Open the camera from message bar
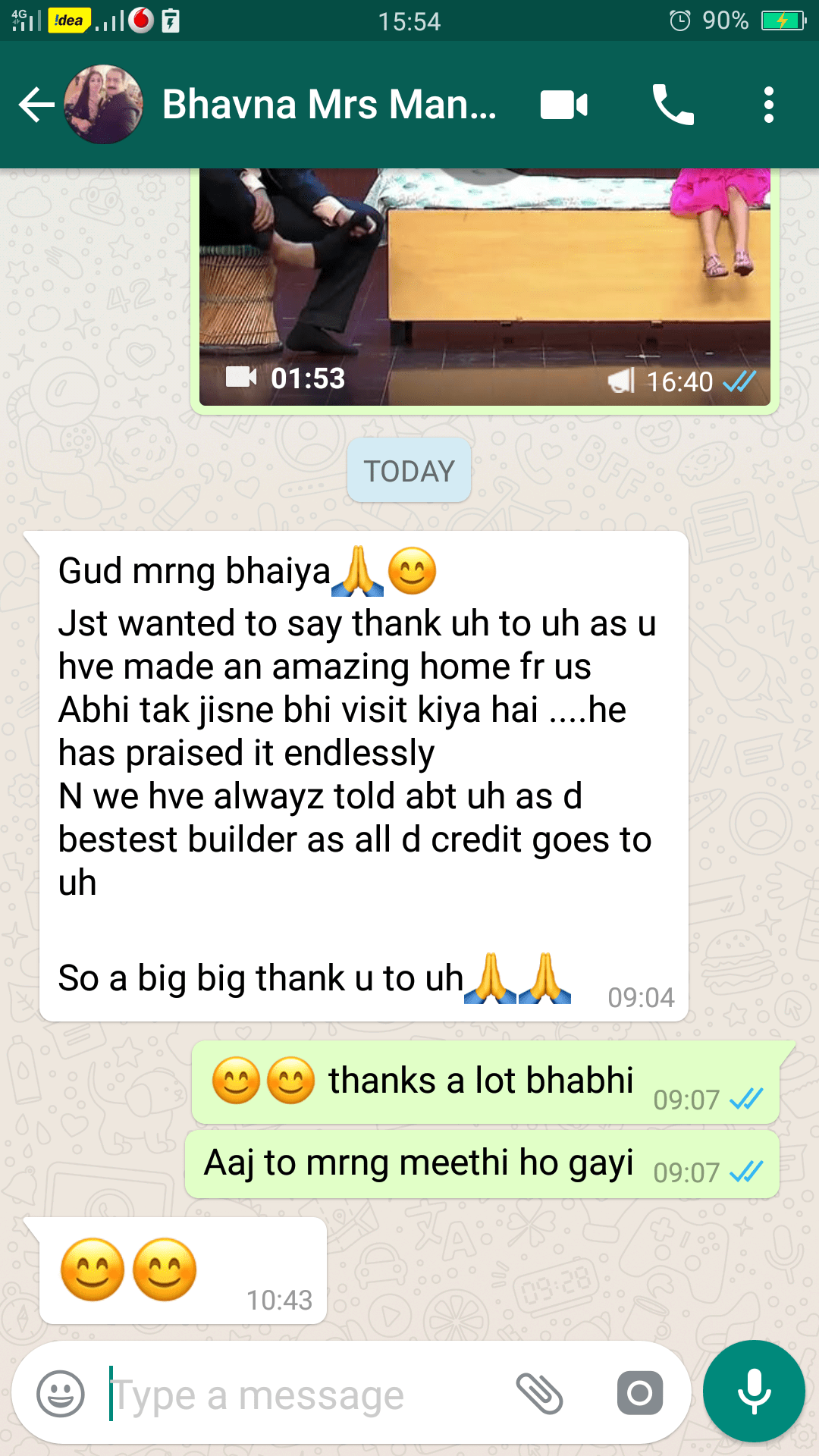The height and width of the screenshot is (1456, 819). coord(639,1394)
